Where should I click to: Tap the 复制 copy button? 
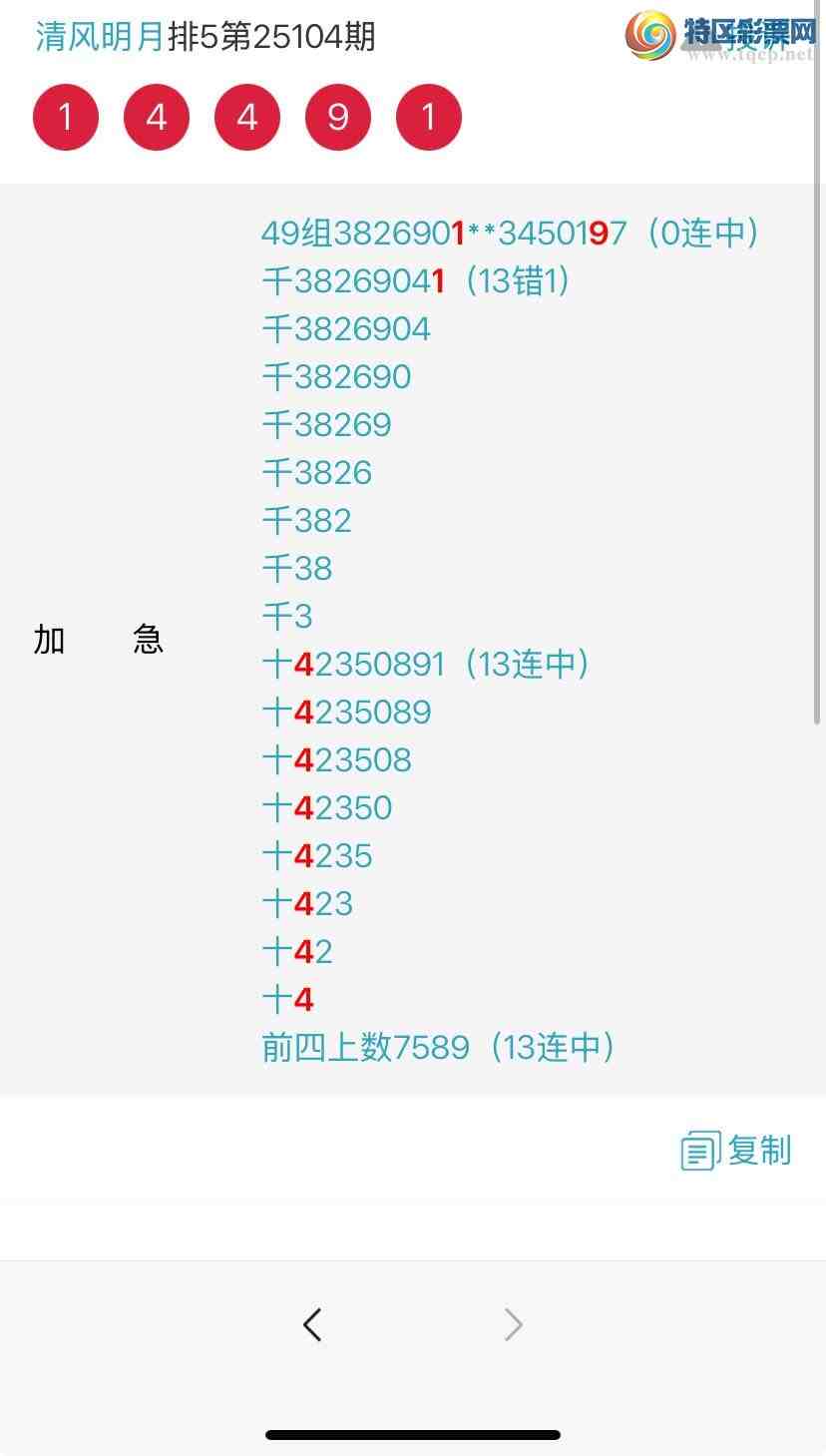click(x=736, y=1151)
